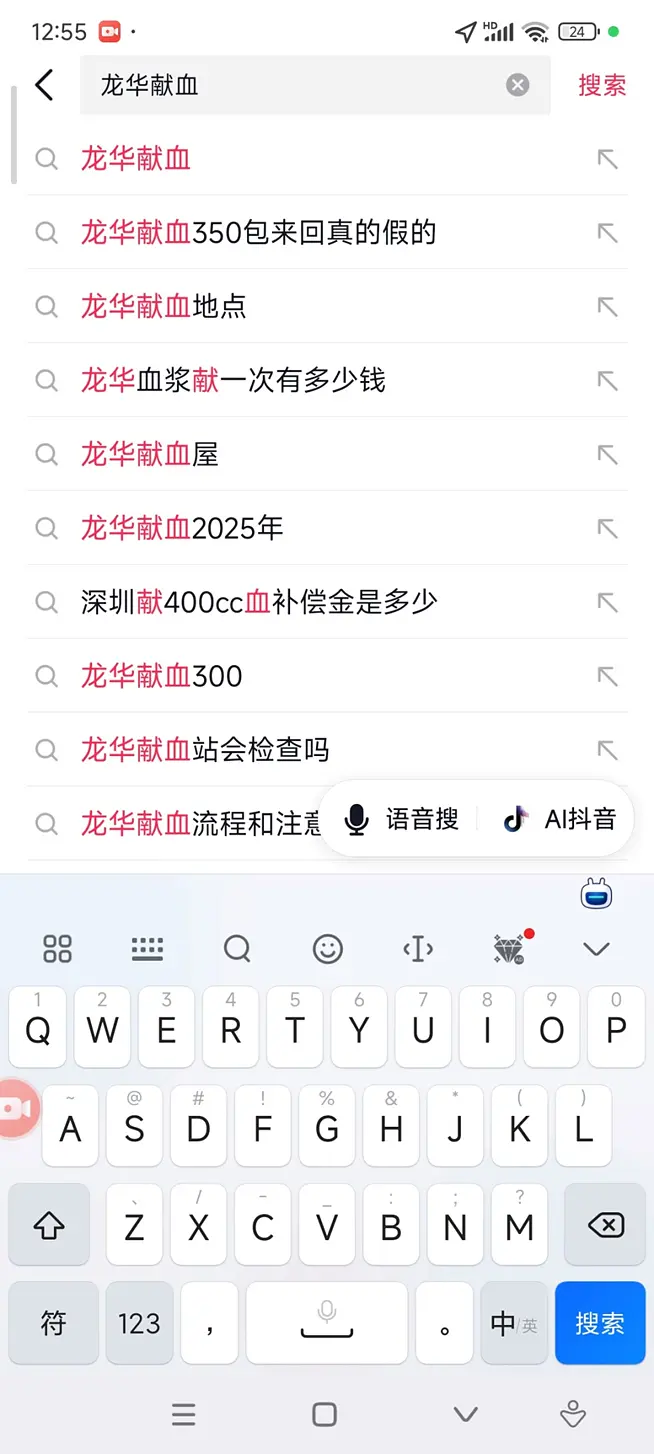Viewport: 654px width, 1454px height.
Task: Go back with the top-left arrow
Action: (x=44, y=85)
